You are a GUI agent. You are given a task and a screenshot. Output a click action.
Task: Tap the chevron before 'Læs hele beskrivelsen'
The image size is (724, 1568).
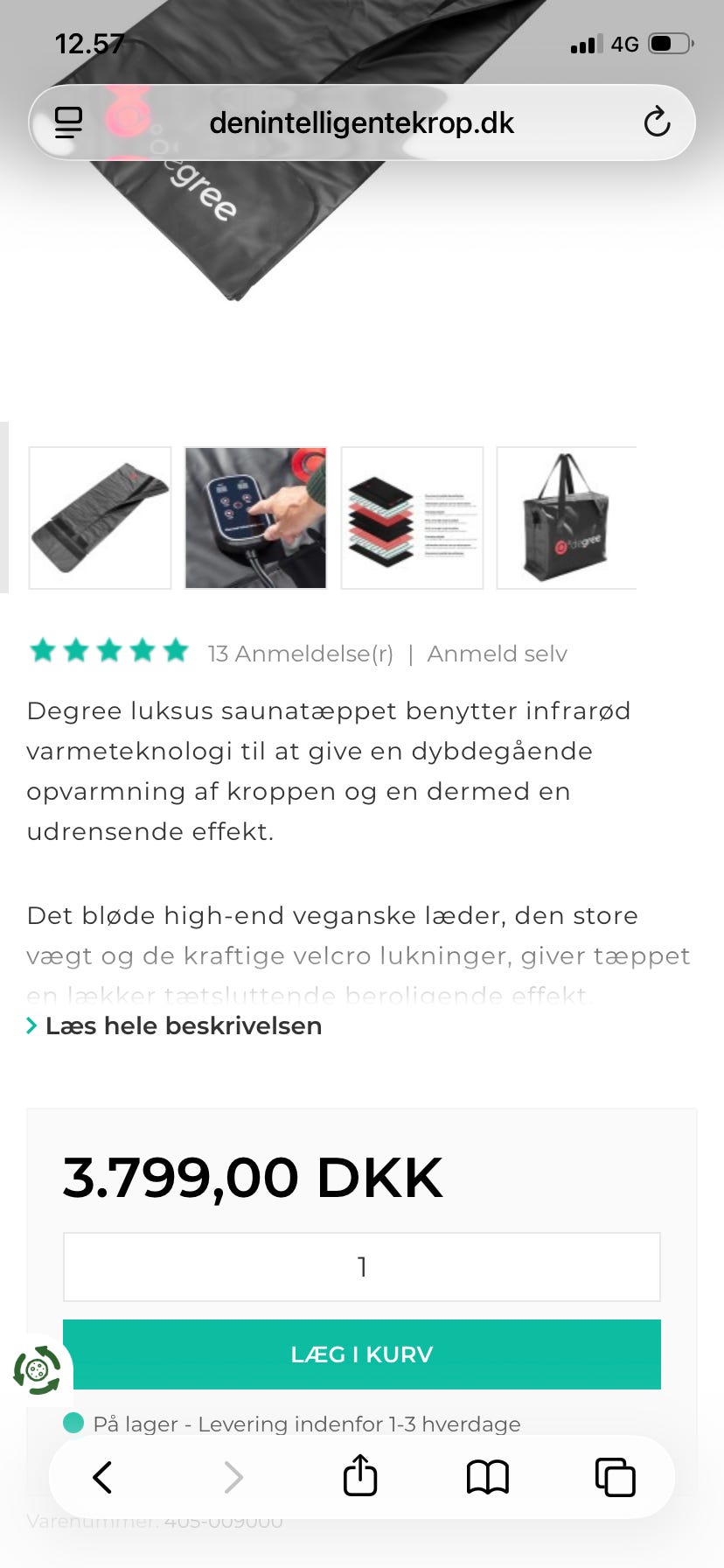pos(31,1025)
